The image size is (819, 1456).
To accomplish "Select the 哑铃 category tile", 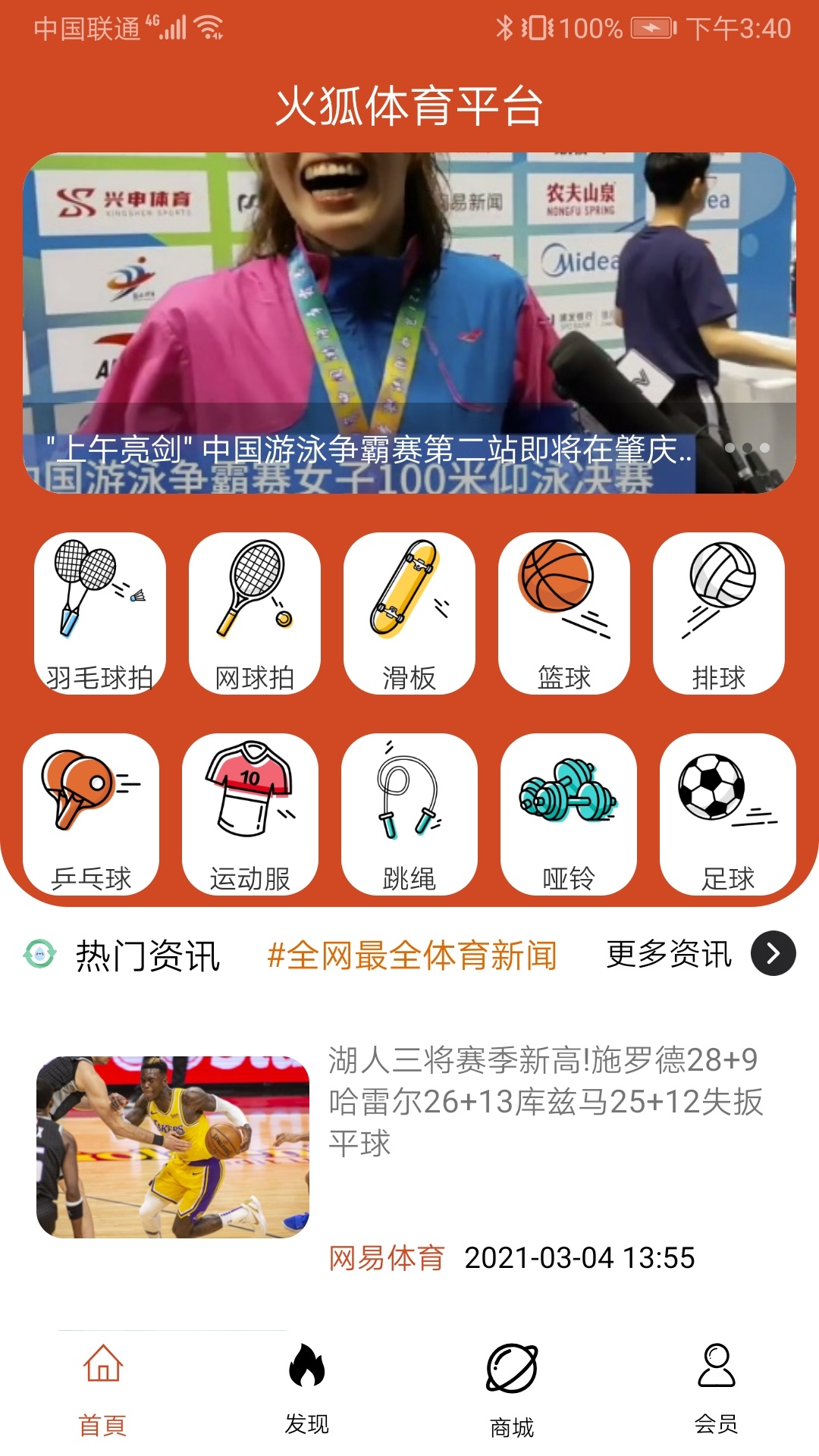I will tap(569, 814).
